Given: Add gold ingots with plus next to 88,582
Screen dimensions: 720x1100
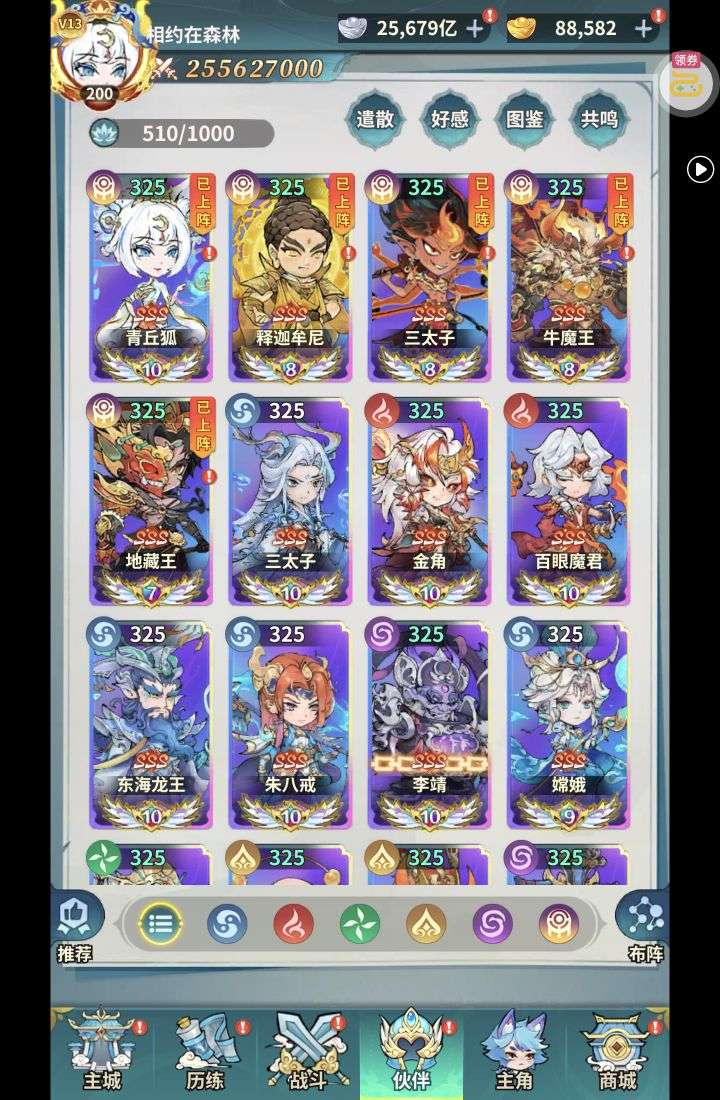Looking at the screenshot, I should [x=643, y=29].
